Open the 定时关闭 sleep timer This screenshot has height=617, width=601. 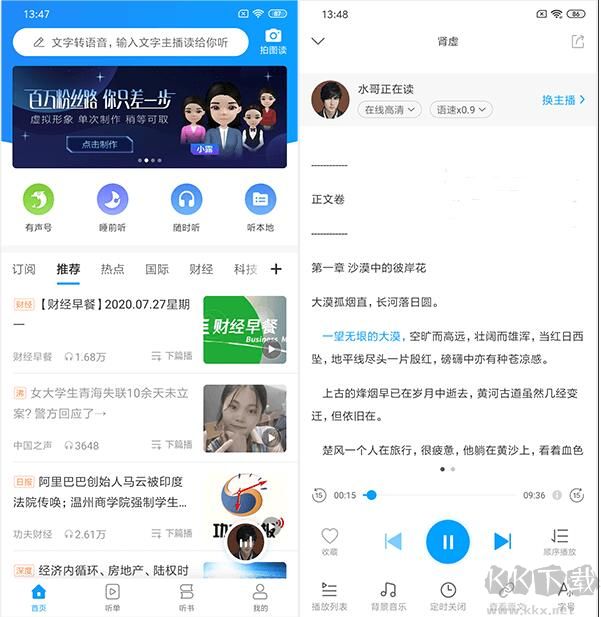tap(448, 596)
